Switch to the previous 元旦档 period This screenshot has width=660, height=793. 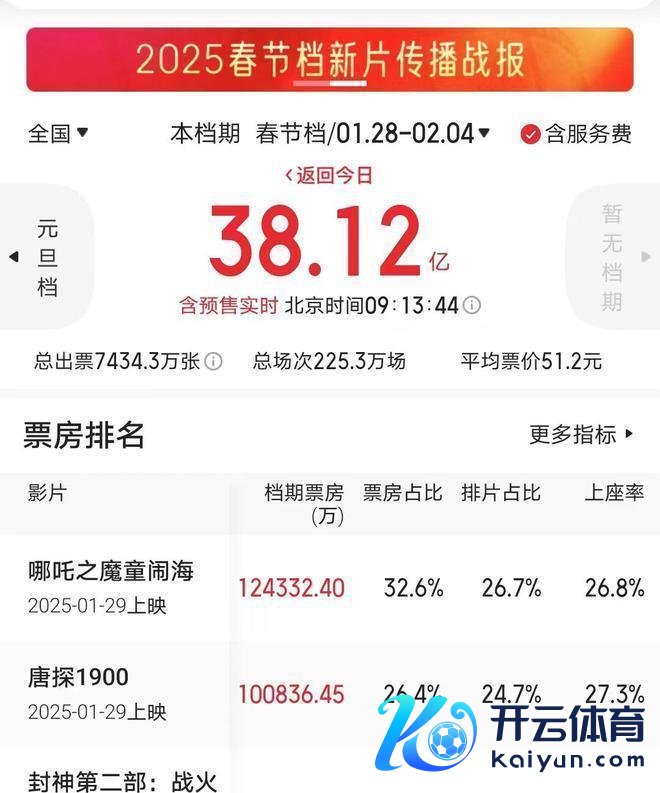(47, 257)
